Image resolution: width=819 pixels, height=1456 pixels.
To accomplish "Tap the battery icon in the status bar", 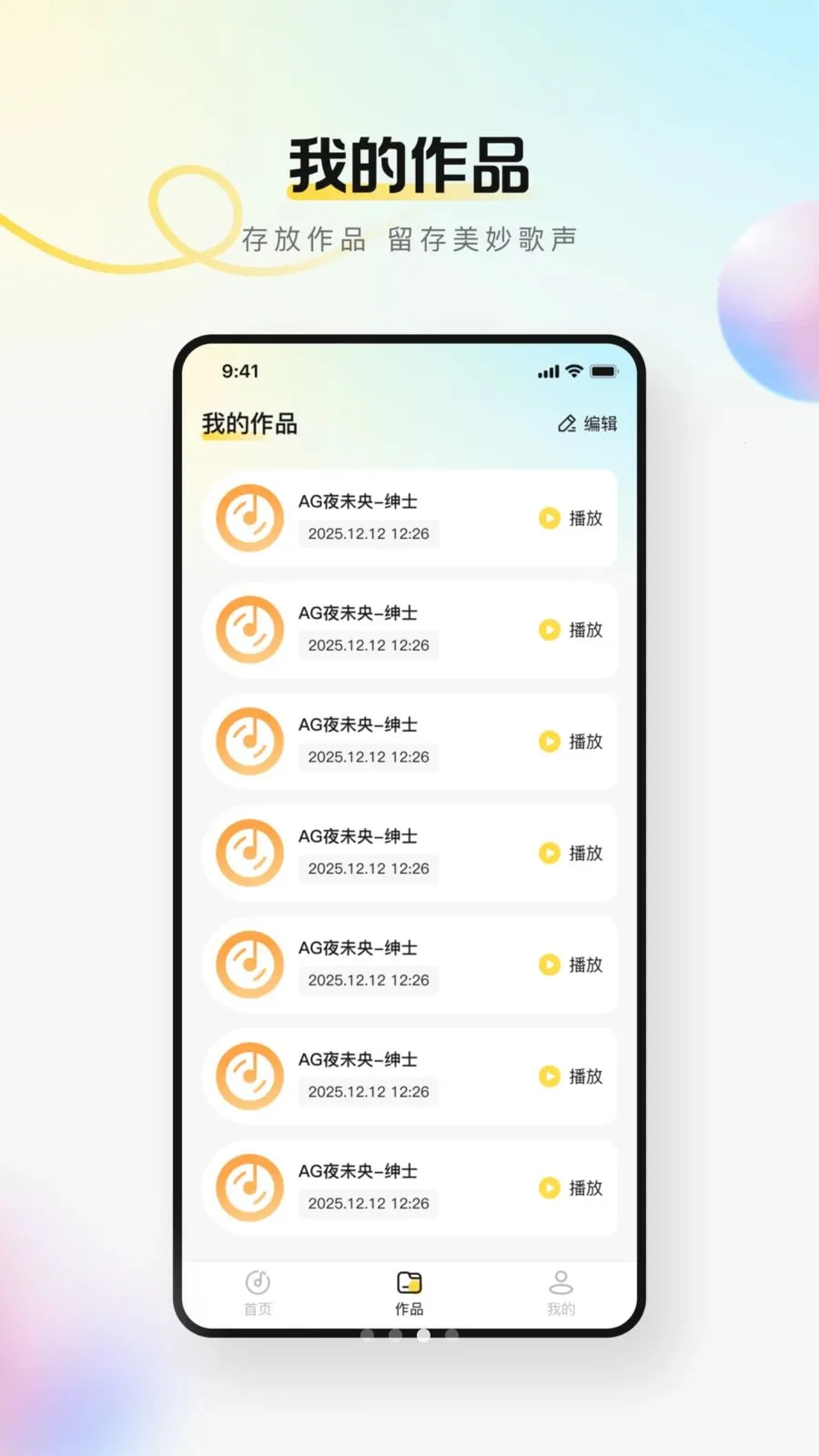I will click(601, 371).
